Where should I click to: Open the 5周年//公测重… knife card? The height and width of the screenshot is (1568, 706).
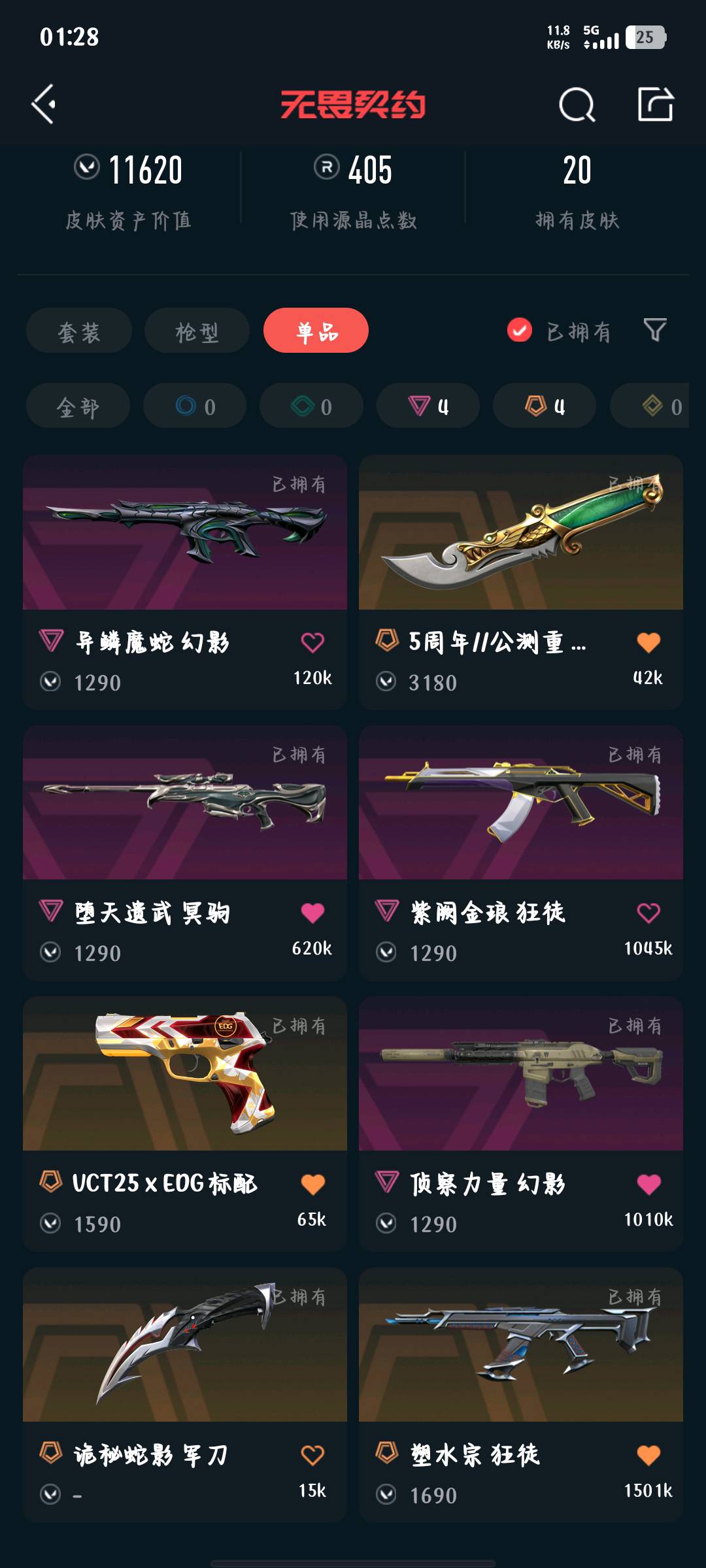pyautogui.click(x=521, y=532)
